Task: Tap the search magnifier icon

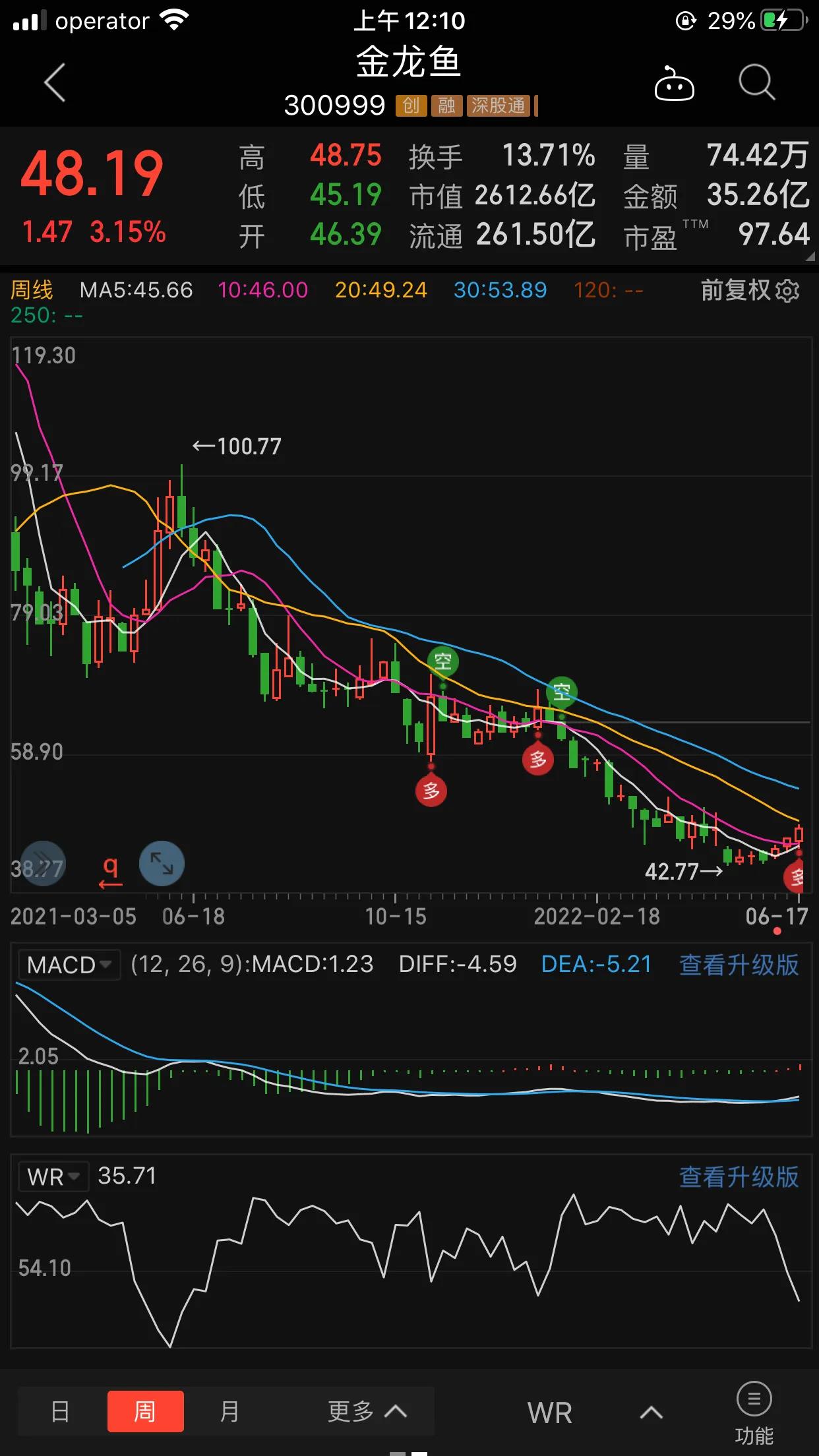Action: [756, 83]
